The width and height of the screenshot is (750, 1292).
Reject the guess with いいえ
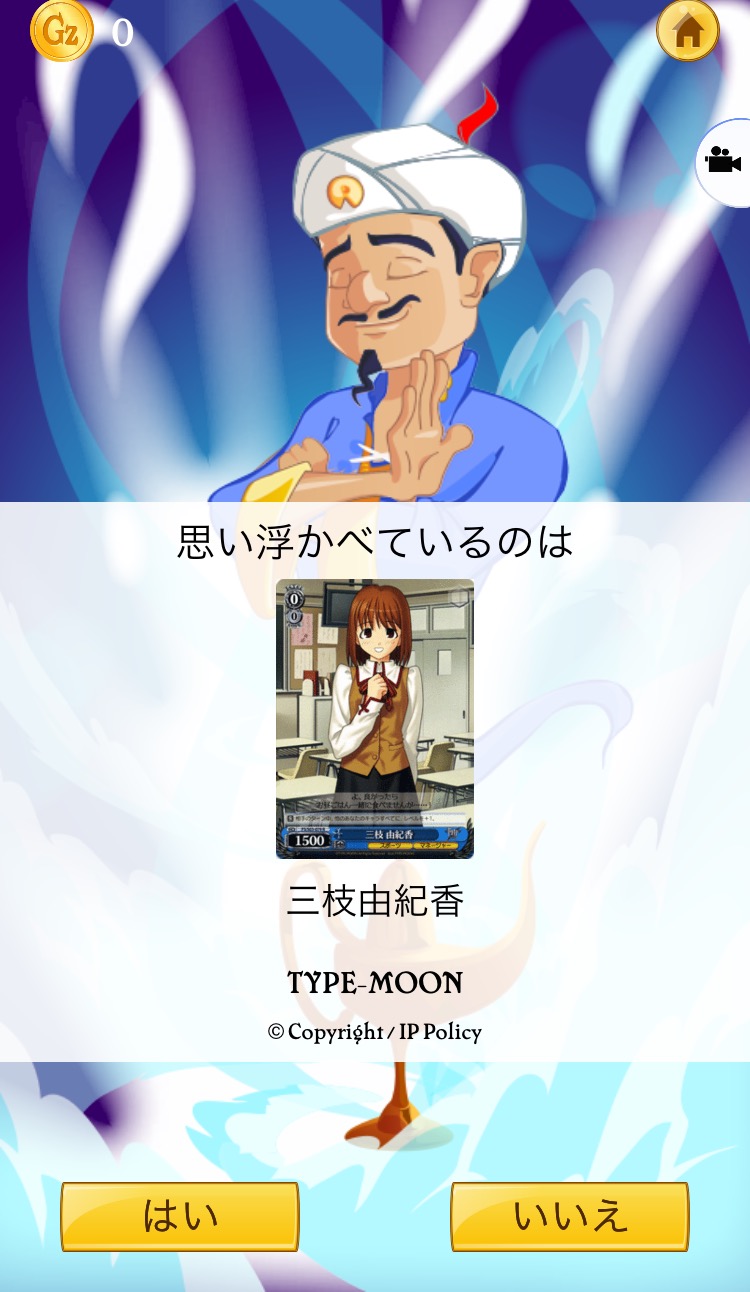[x=570, y=1216]
